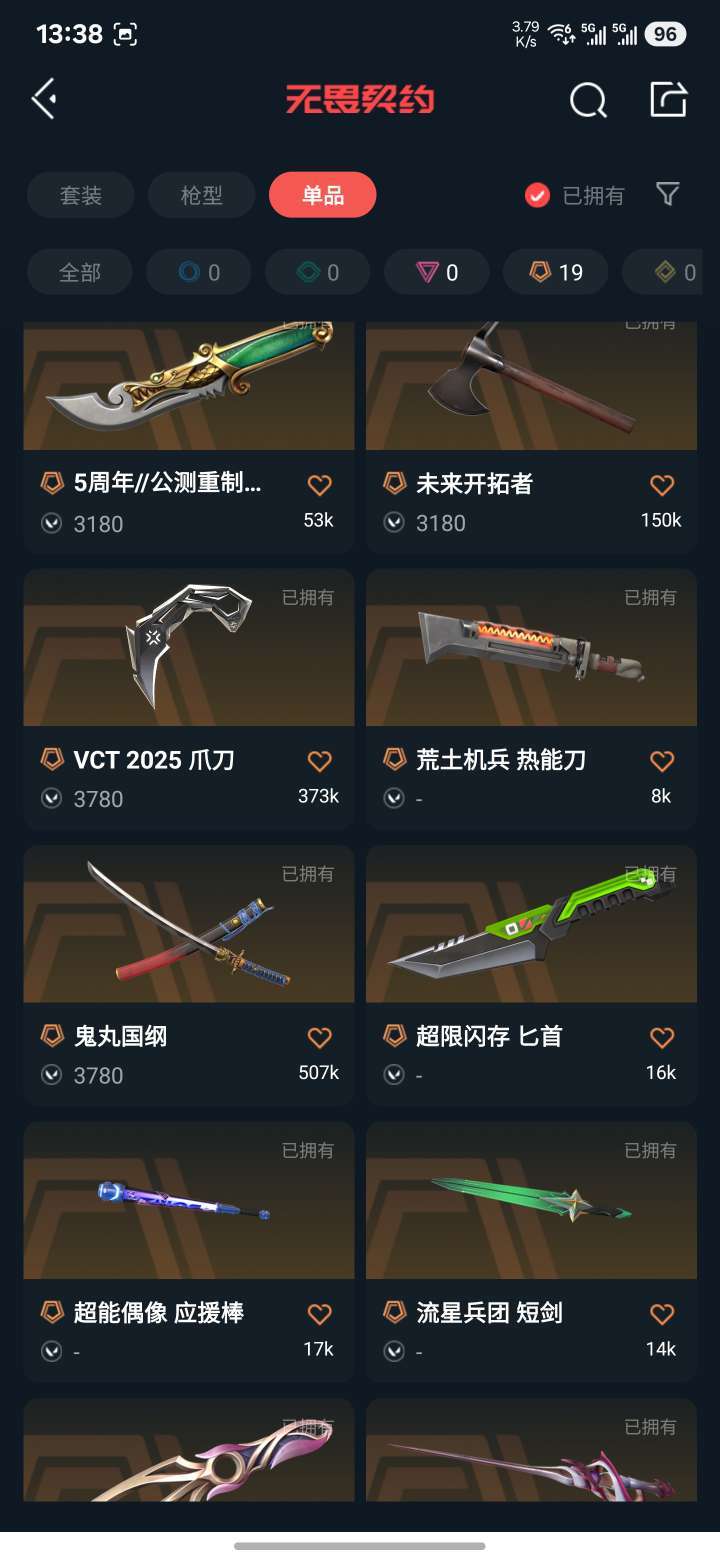Image resolution: width=720 pixels, height=1560 pixels.
Task: Switch to the 枪型 tab
Action: (x=202, y=195)
